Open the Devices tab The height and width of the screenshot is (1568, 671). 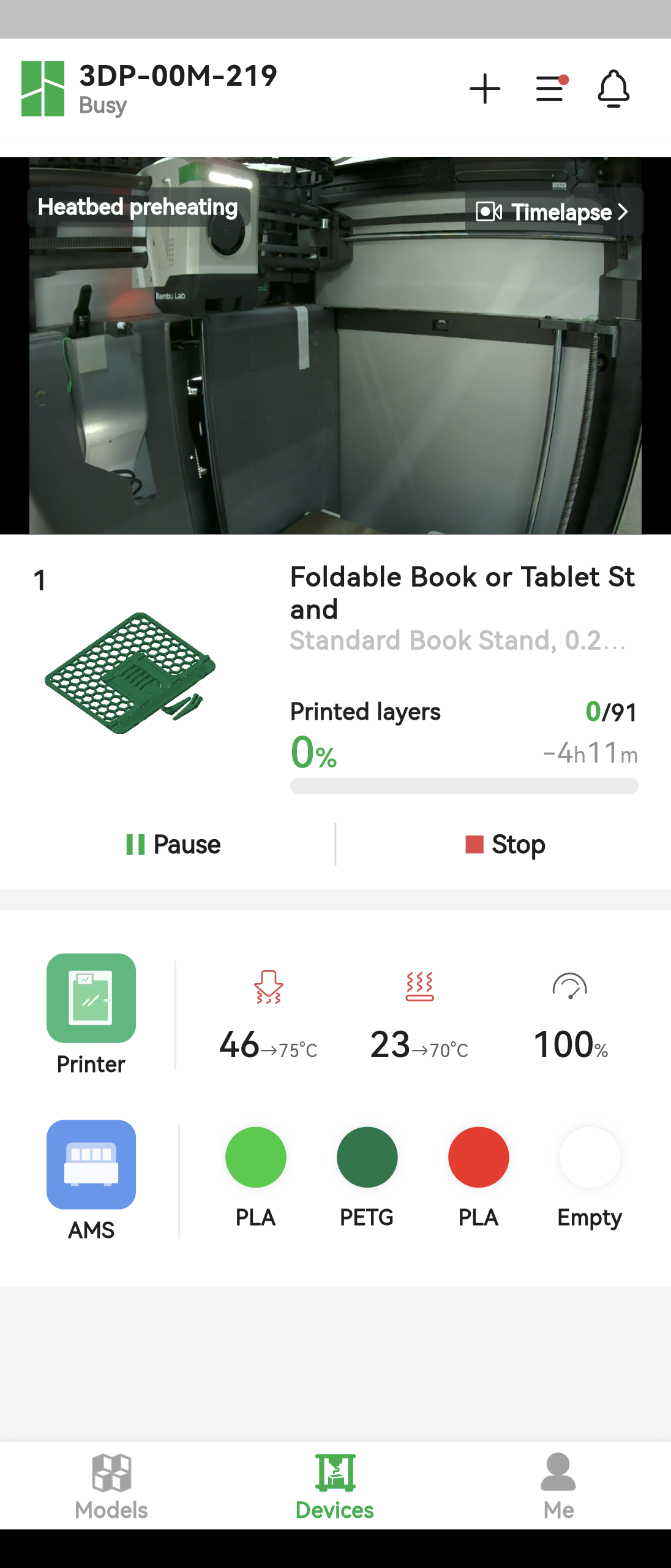335,1486
